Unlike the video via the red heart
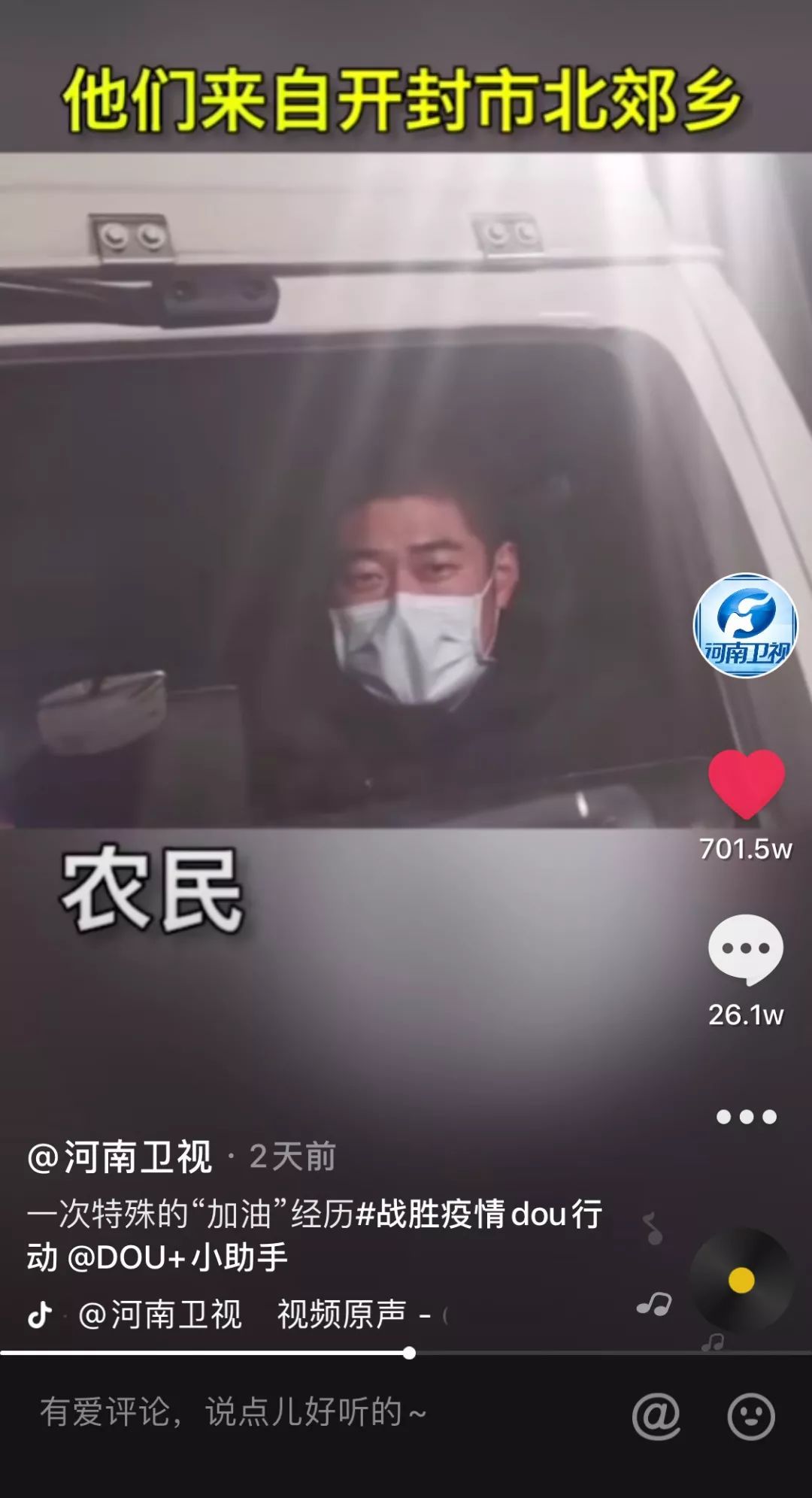Screen dimensions: 812x1498 746,784
